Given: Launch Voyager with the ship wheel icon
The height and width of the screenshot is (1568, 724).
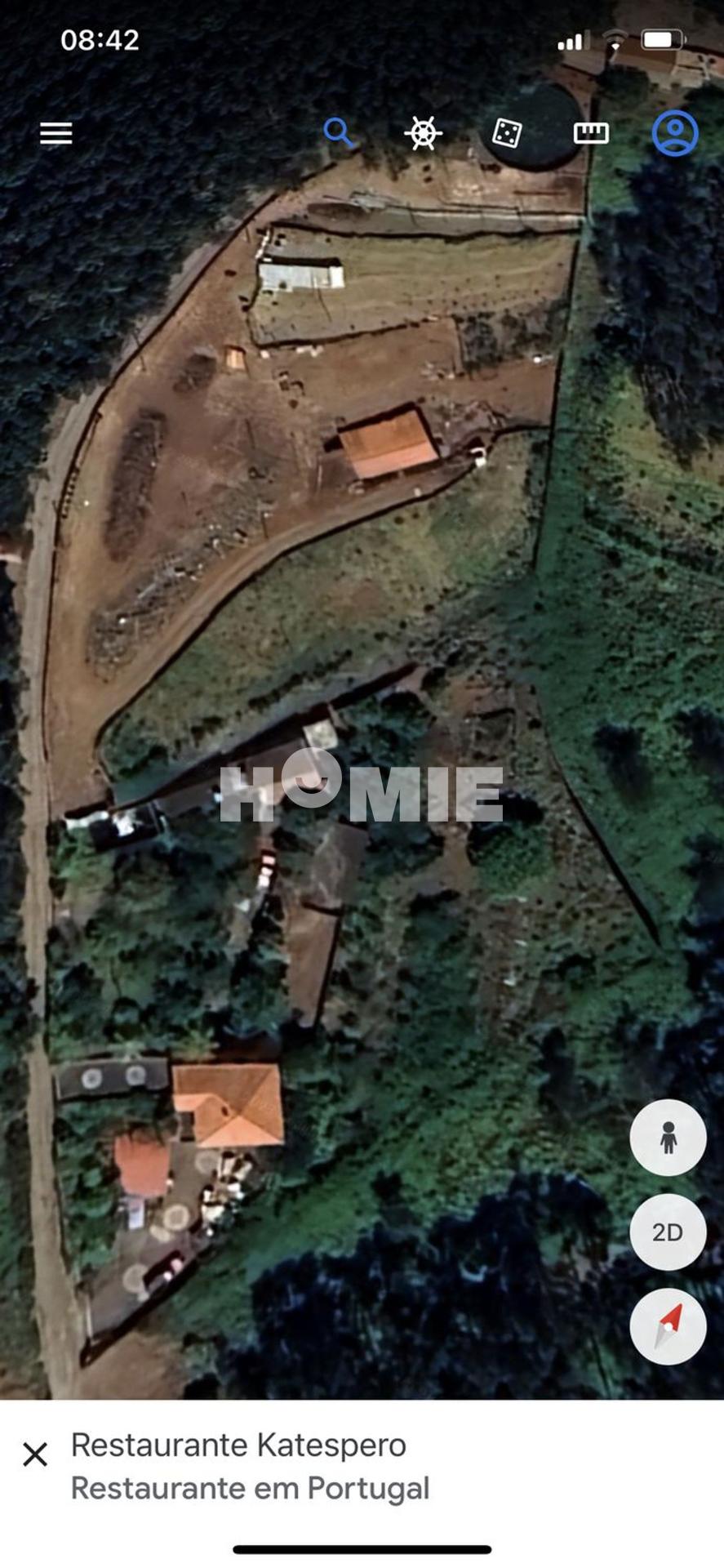Looking at the screenshot, I should [x=424, y=132].
